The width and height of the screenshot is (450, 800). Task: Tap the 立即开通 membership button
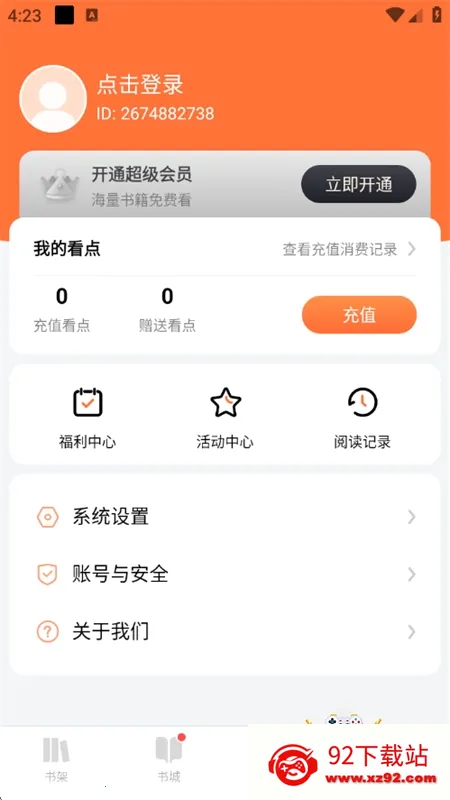[x=359, y=184]
